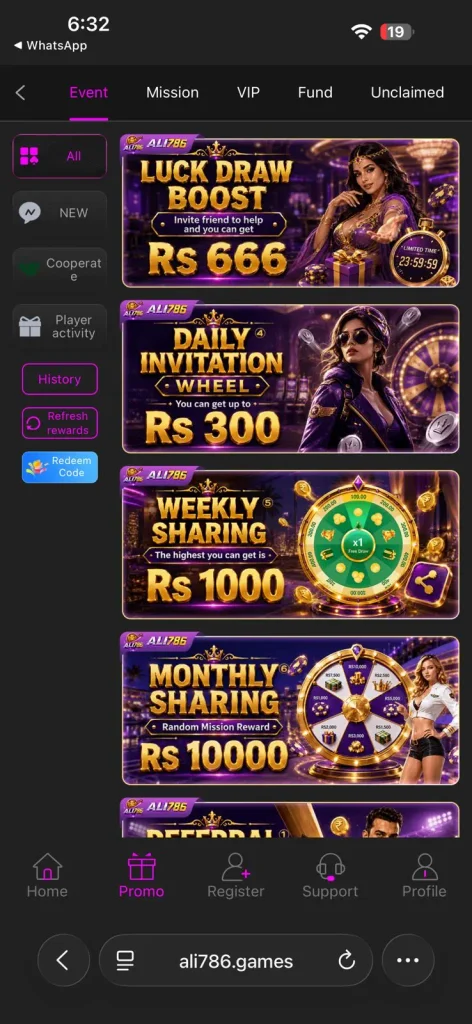Select the Cooperate category
Viewport: 472px width, 1024px height.
(59, 270)
